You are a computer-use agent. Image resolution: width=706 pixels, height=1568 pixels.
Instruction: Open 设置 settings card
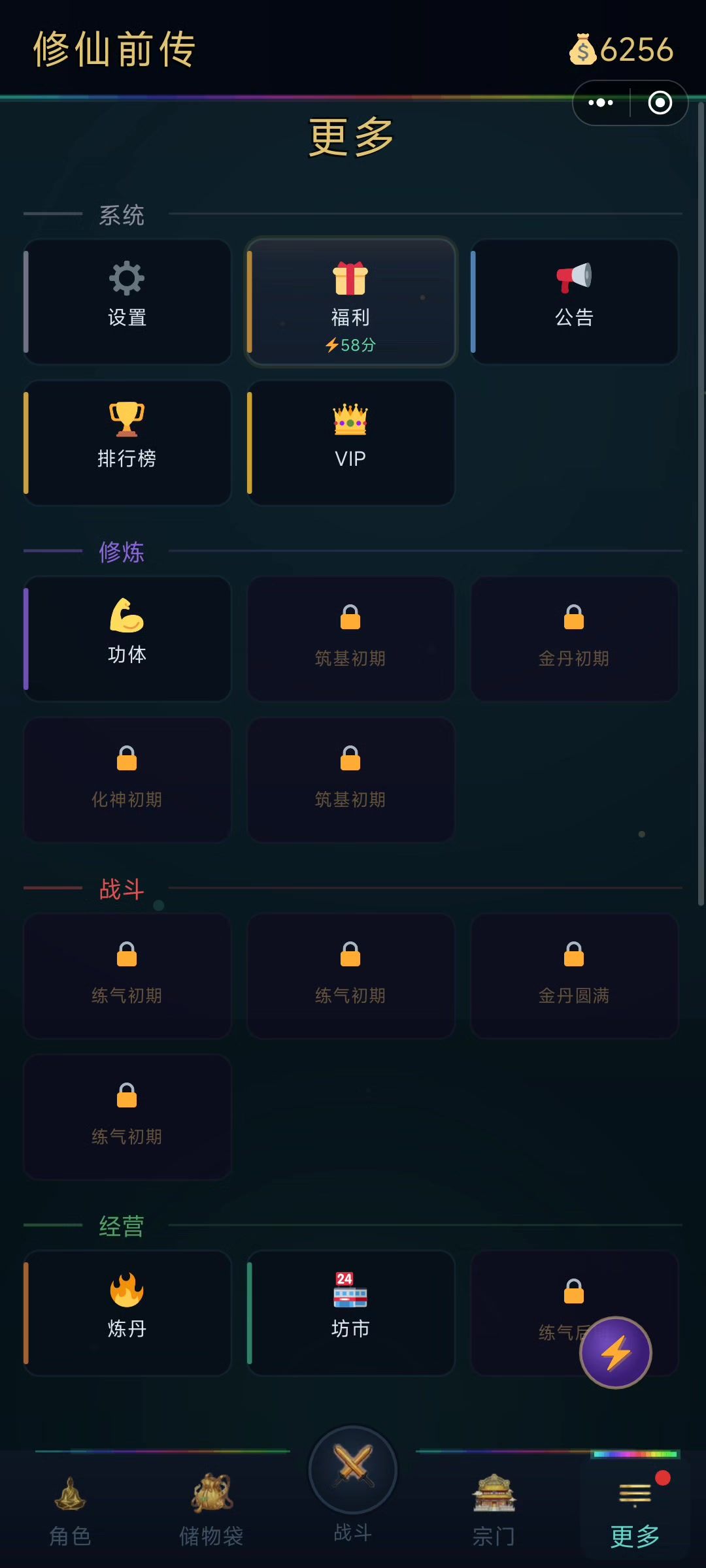pyautogui.click(x=127, y=301)
